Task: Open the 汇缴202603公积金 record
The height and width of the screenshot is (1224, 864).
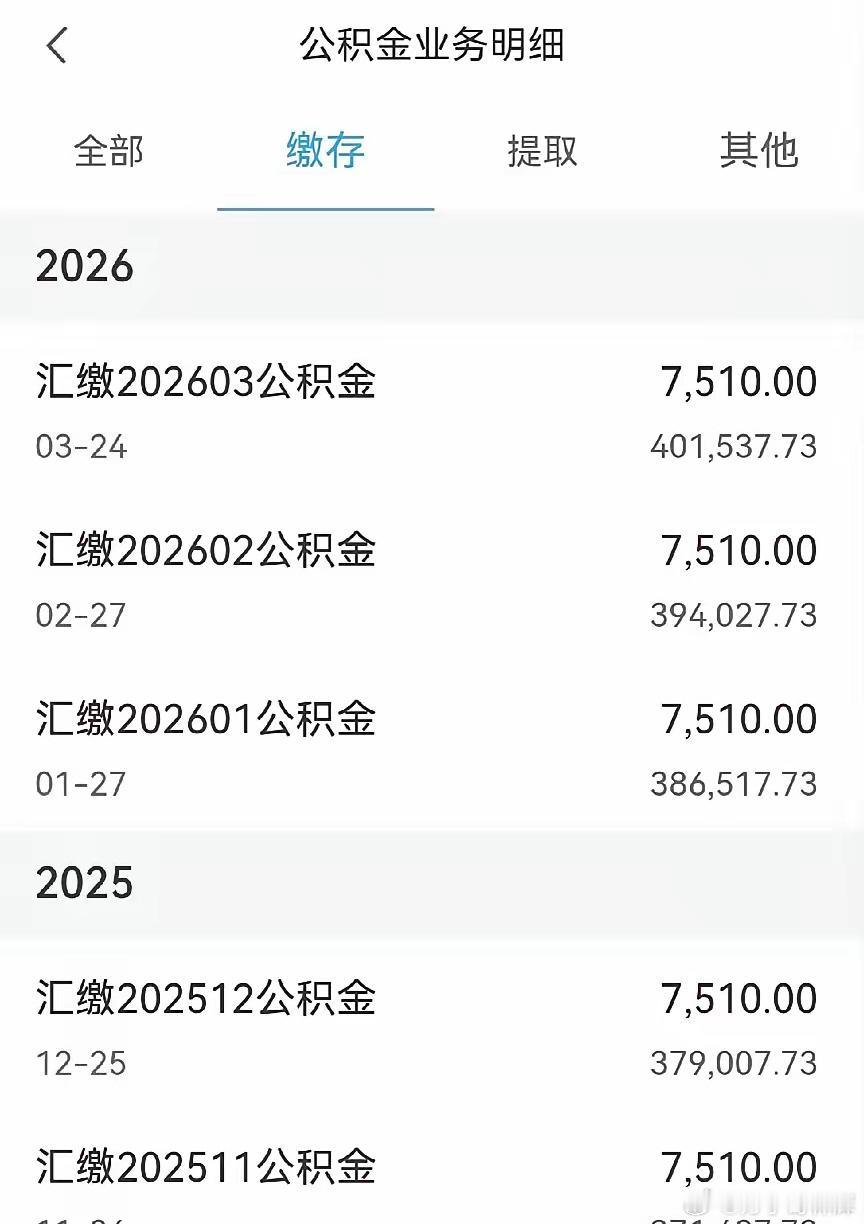Action: [x=205, y=383]
